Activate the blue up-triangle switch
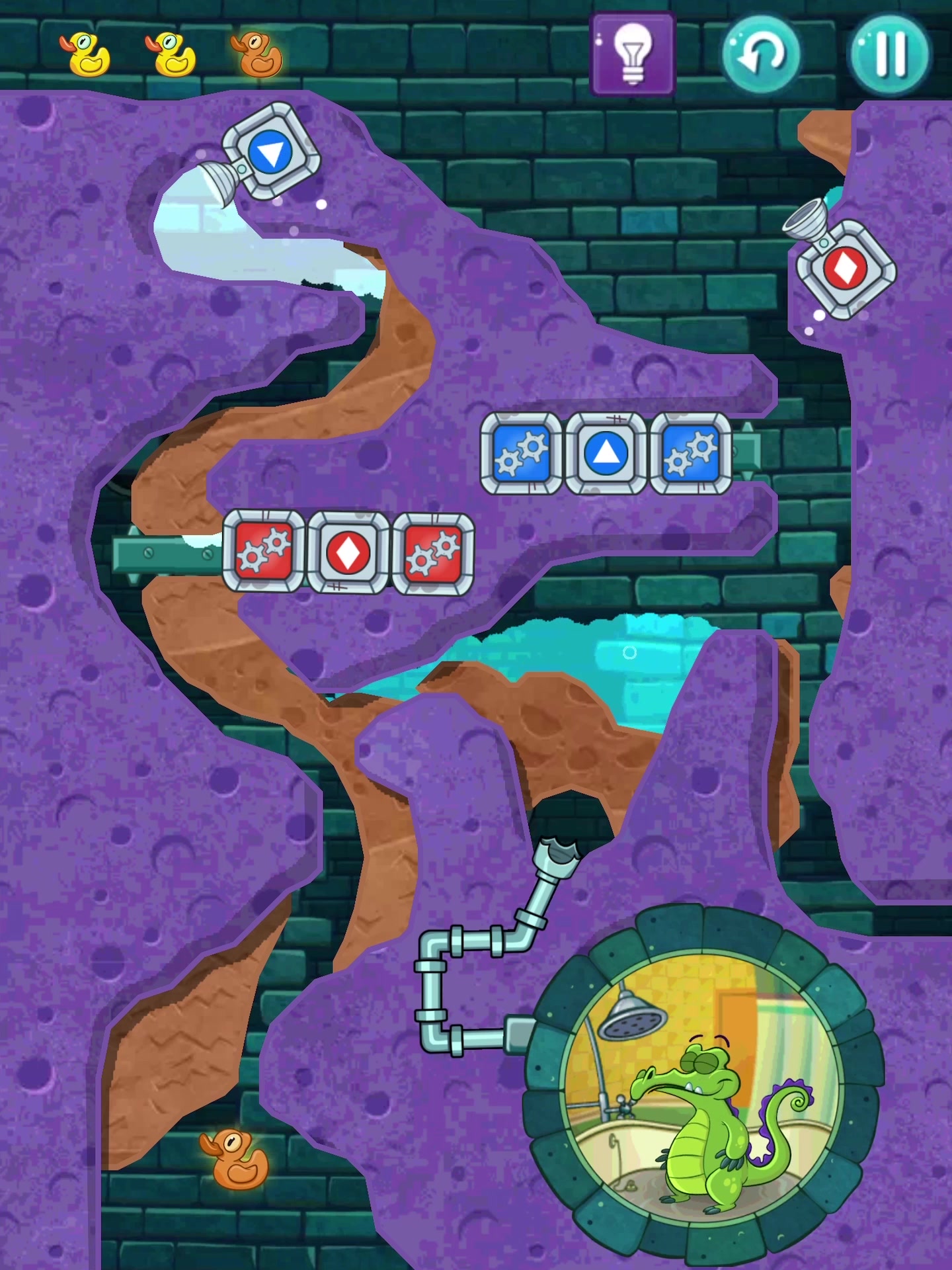Image resolution: width=952 pixels, height=1270 pixels. (606, 454)
